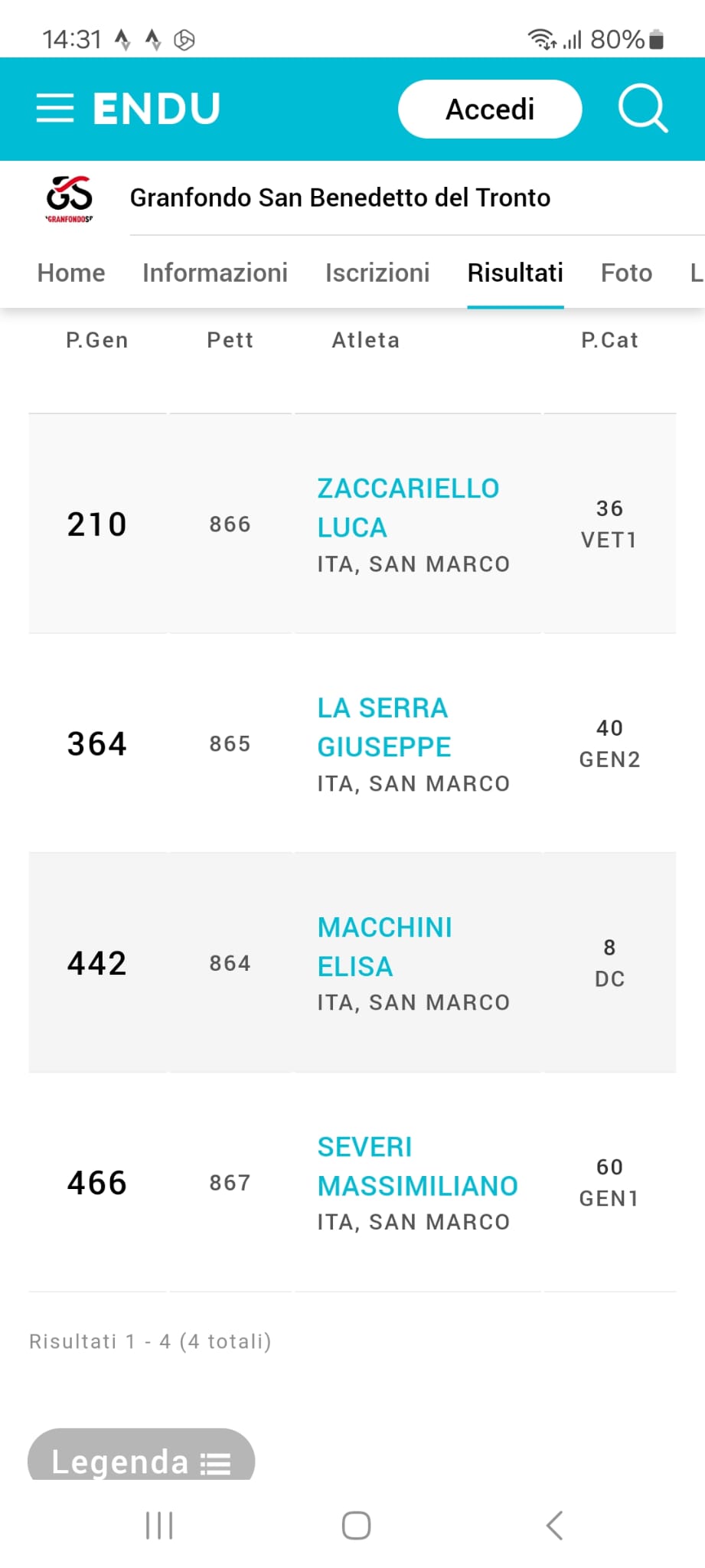Show the Legenda legend
The width and height of the screenshot is (705, 1568).
(141, 1455)
